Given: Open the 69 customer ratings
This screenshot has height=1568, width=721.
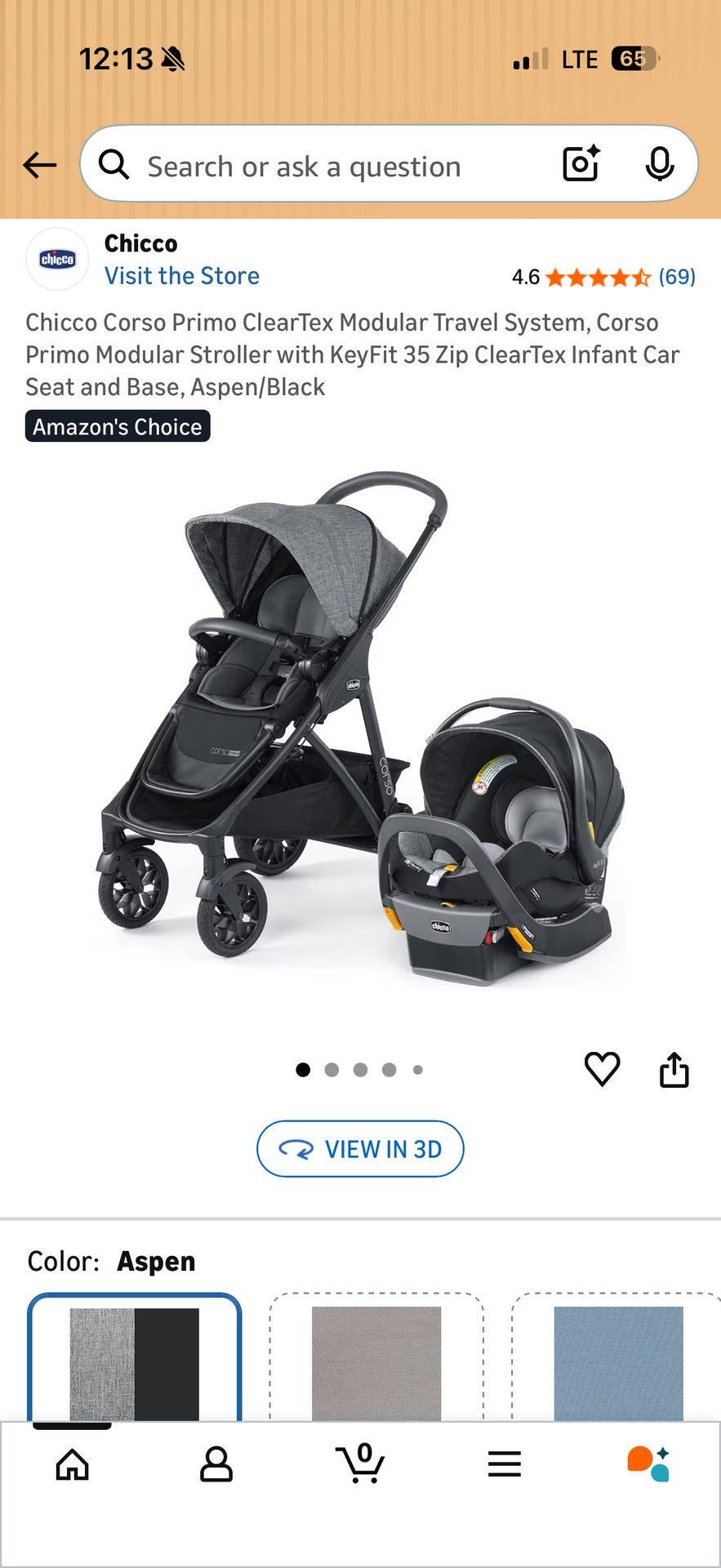Looking at the screenshot, I should click(x=676, y=277).
